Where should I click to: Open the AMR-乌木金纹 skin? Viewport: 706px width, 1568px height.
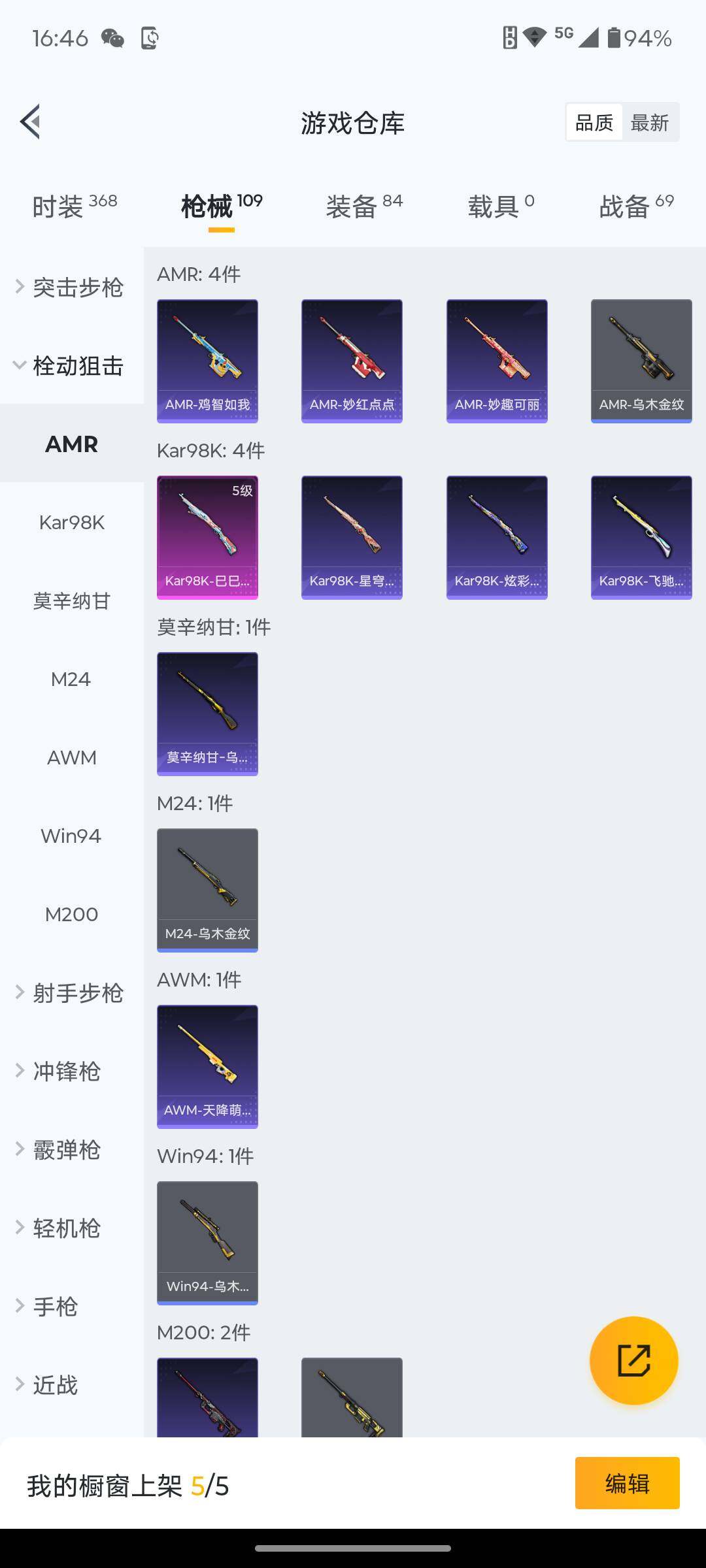coord(641,361)
